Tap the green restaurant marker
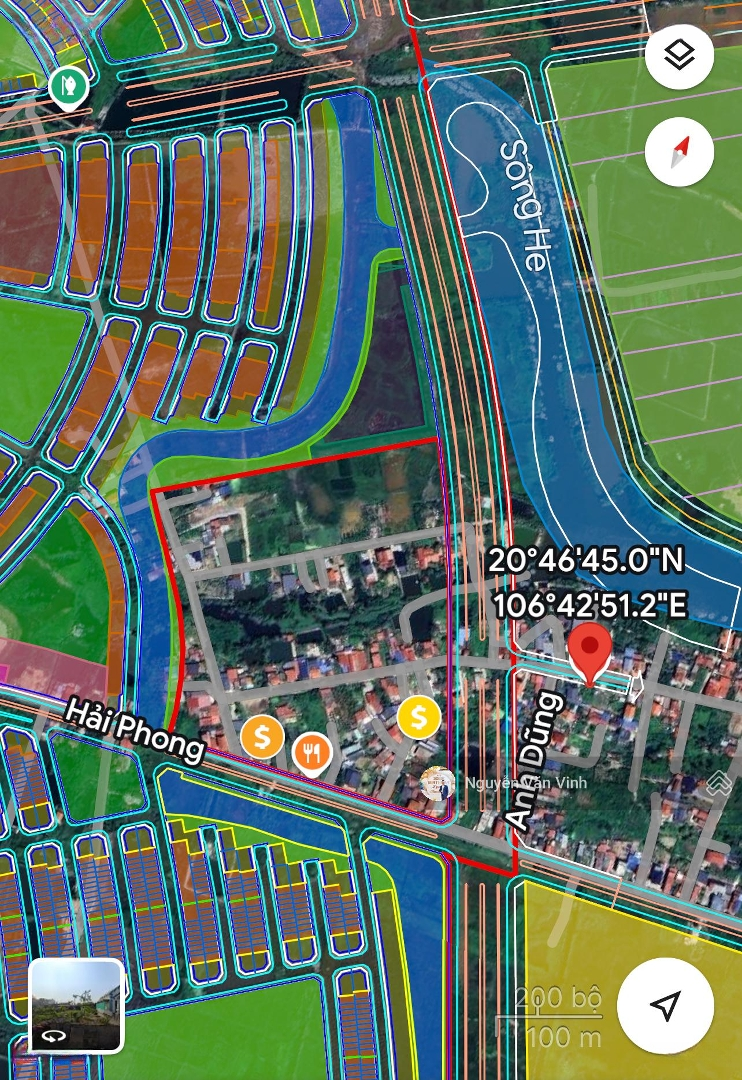 click(69, 87)
